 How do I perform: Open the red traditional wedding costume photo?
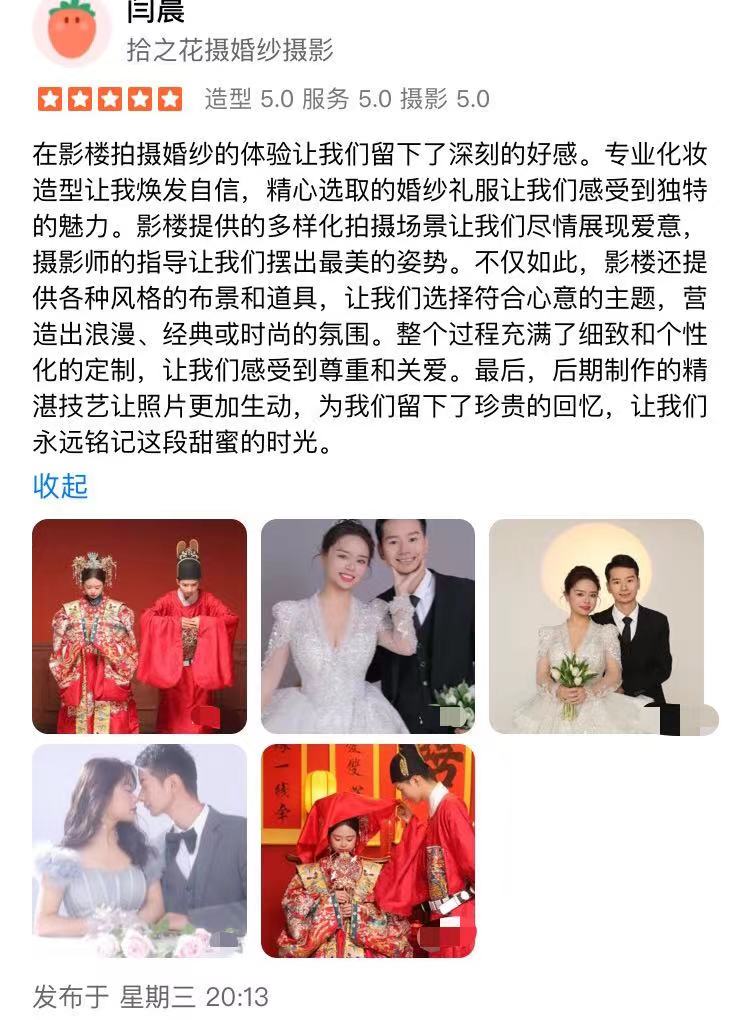click(x=139, y=626)
